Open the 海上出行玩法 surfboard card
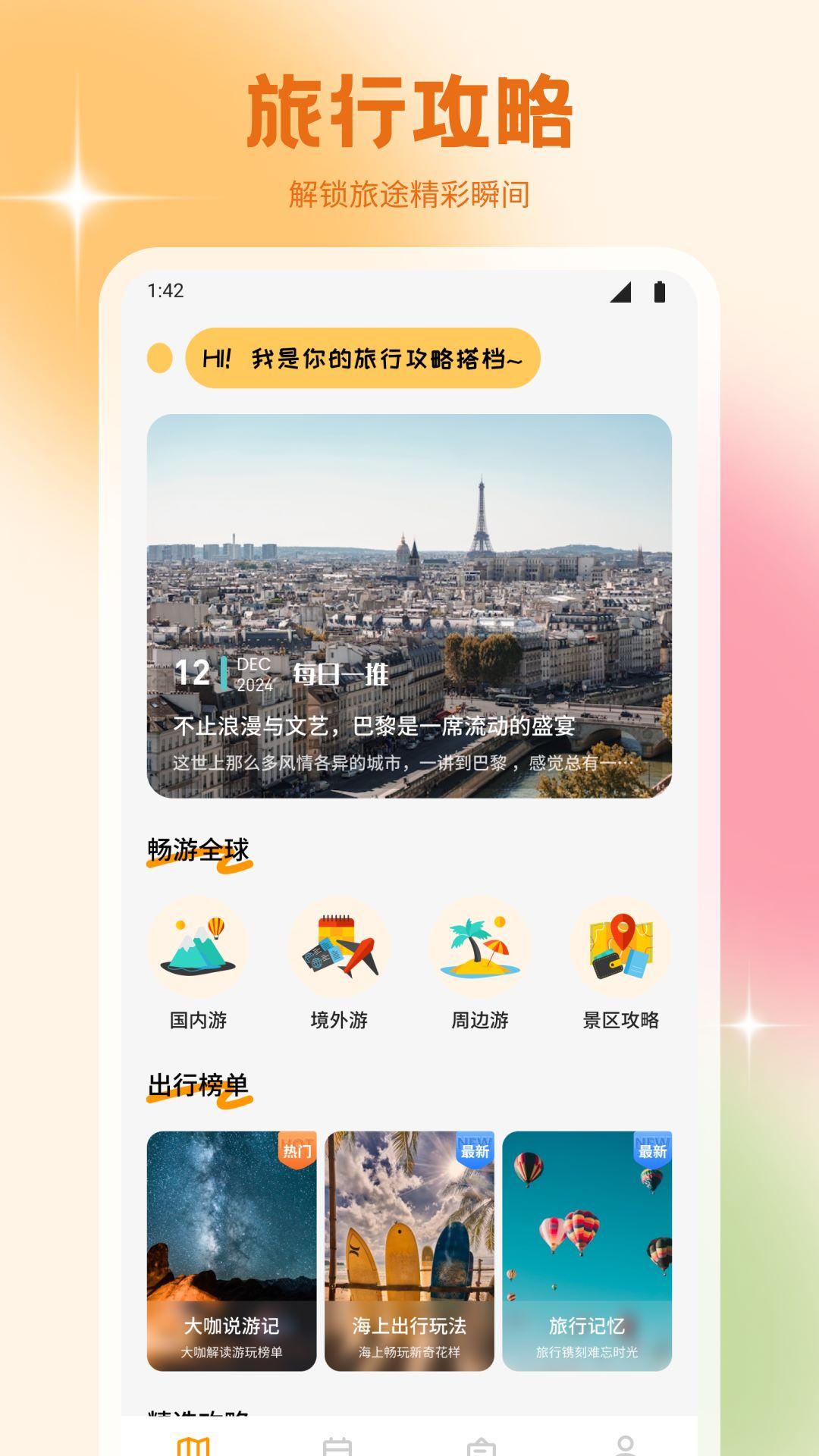Image resolution: width=819 pixels, height=1456 pixels. tap(409, 1244)
